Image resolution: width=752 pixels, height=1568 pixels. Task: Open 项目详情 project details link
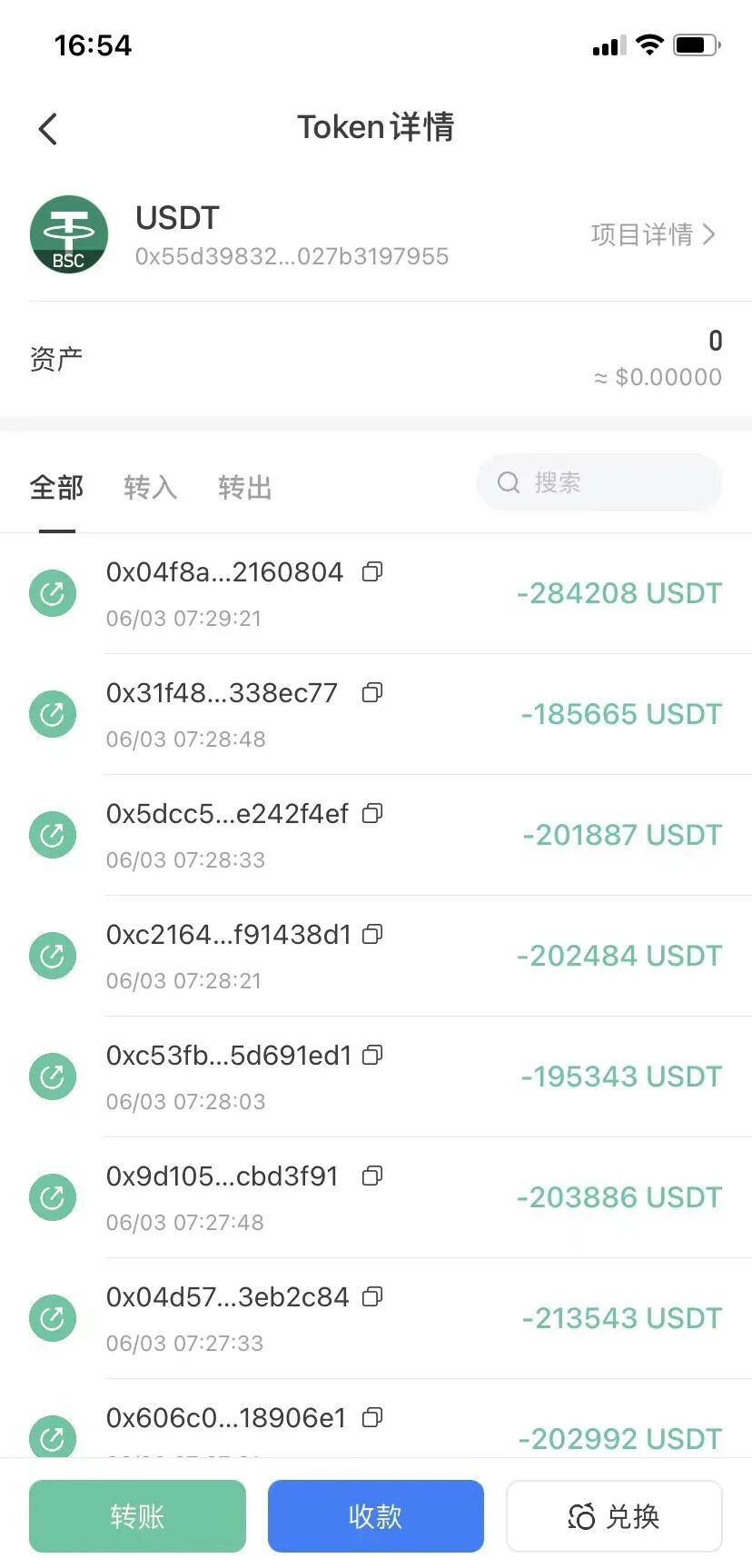[652, 234]
